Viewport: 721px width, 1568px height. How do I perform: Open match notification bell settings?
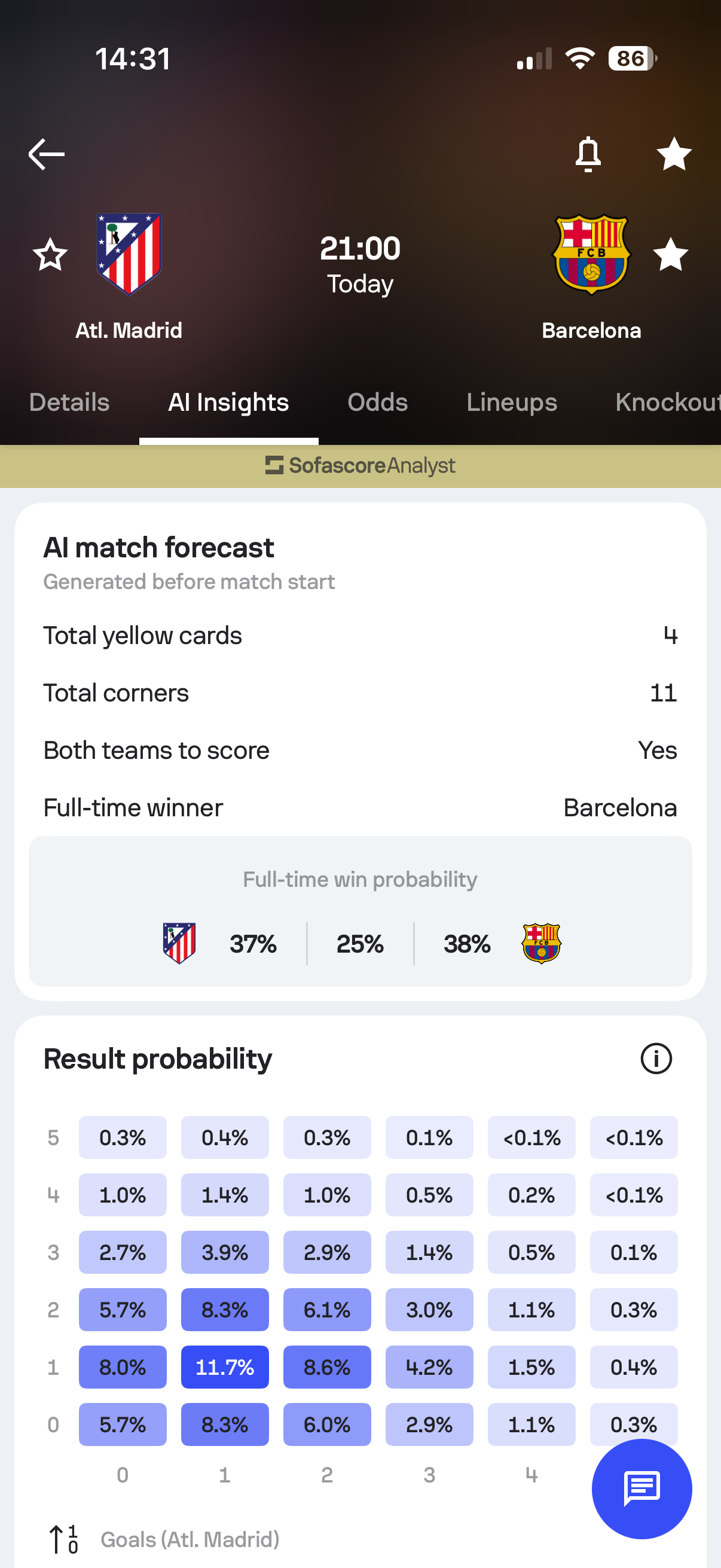click(588, 154)
